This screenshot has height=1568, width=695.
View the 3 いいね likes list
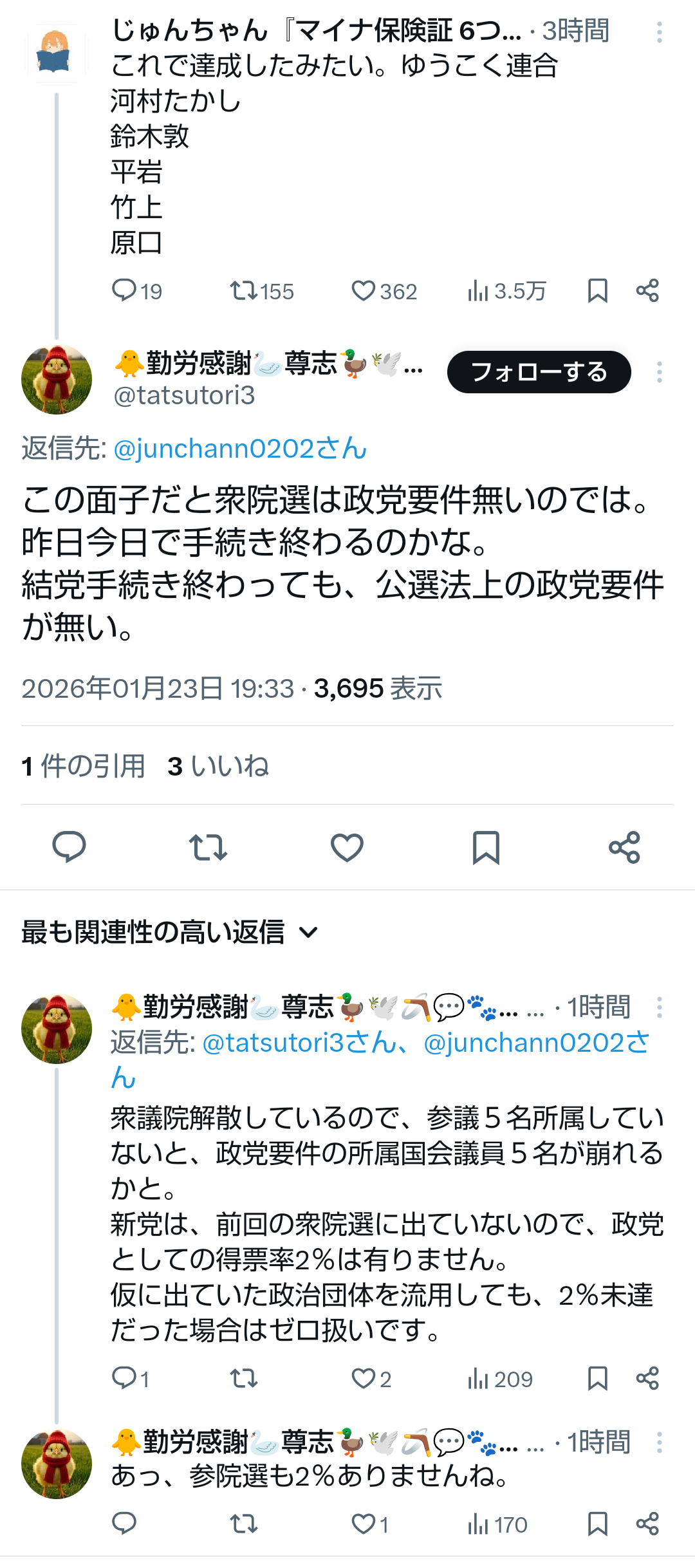[x=218, y=766]
